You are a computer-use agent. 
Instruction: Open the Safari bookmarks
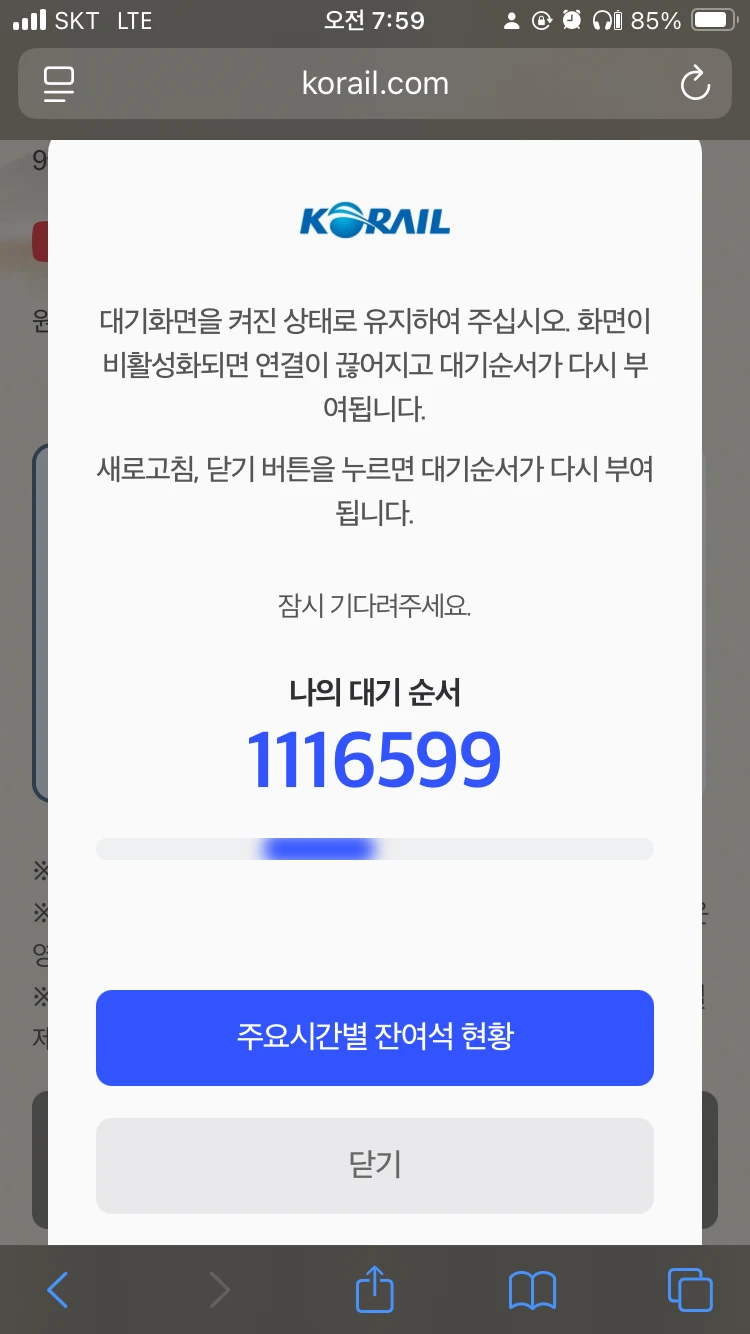click(532, 1290)
